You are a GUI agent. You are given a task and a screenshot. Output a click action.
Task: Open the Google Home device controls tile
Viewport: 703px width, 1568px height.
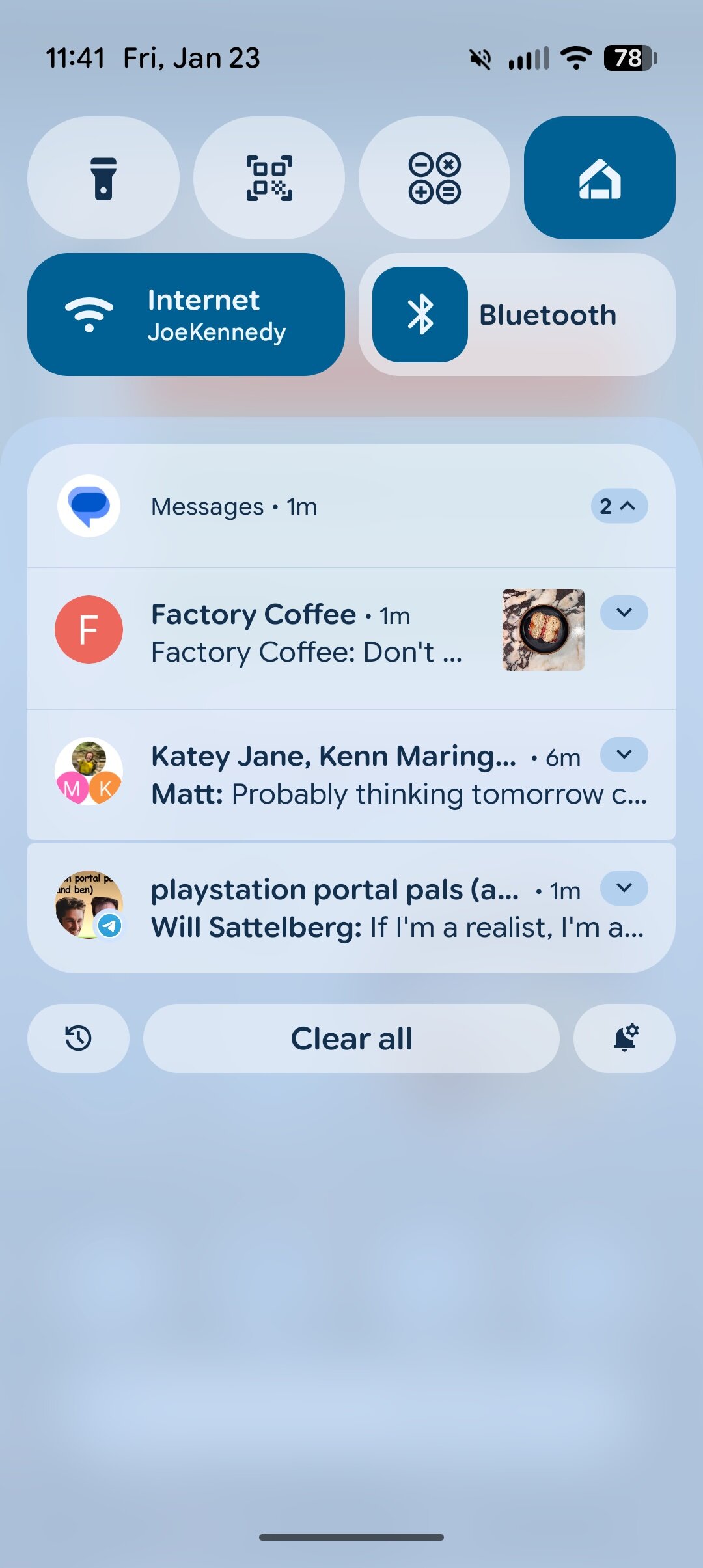600,179
